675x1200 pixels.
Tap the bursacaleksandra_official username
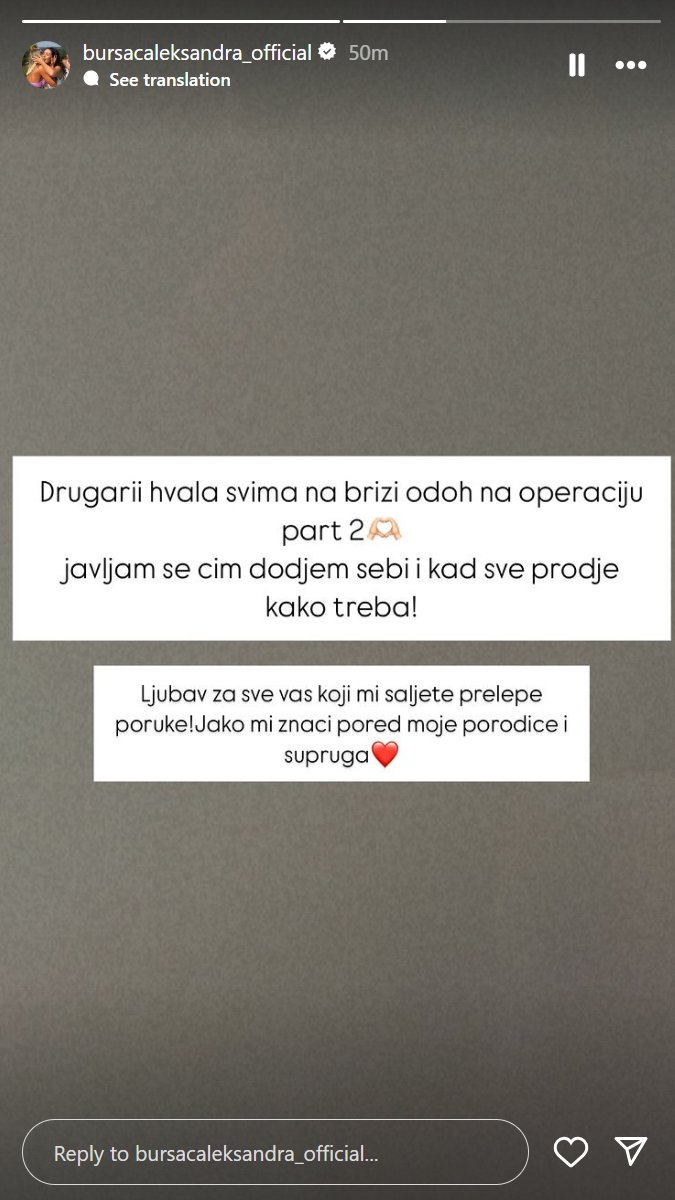pyautogui.click(x=197, y=53)
